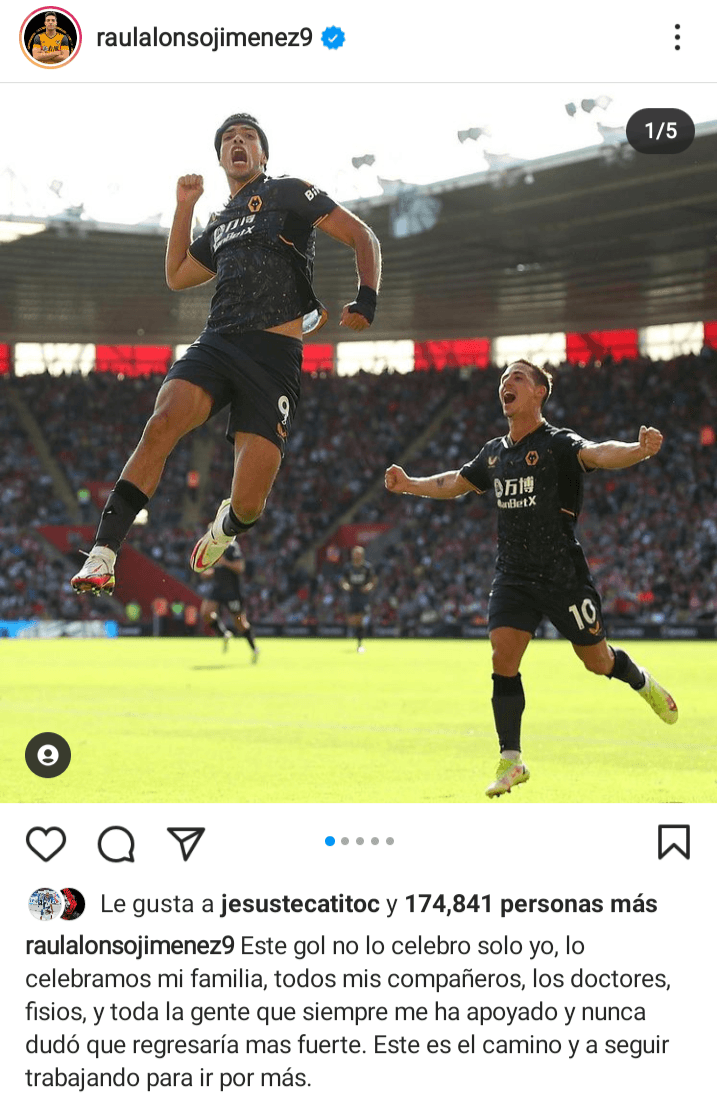Show tagged people on the photo

click(x=48, y=755)
